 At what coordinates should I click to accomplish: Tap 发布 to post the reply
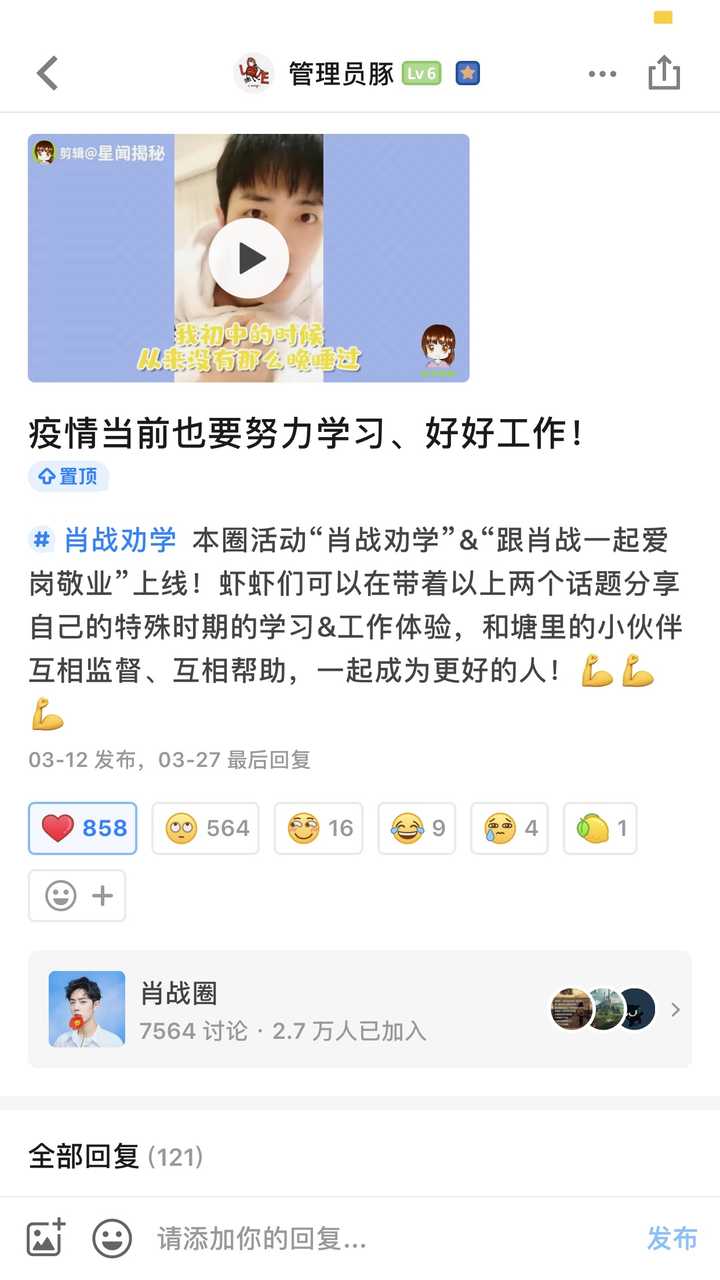(x=671, y=1238)
